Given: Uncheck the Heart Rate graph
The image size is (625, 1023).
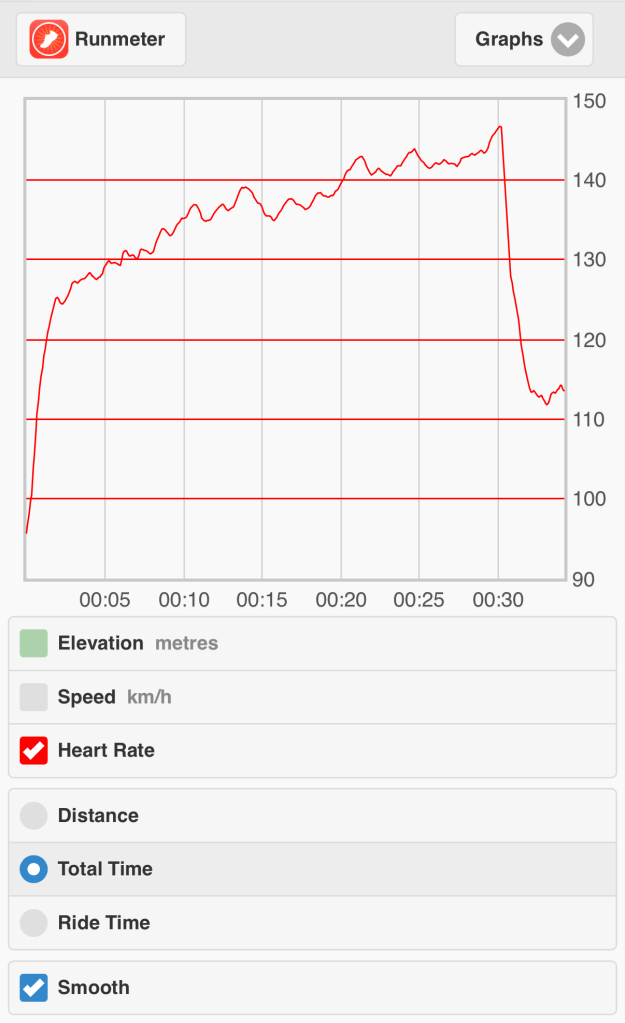Looking at the screenshot, I should [34, 750].
